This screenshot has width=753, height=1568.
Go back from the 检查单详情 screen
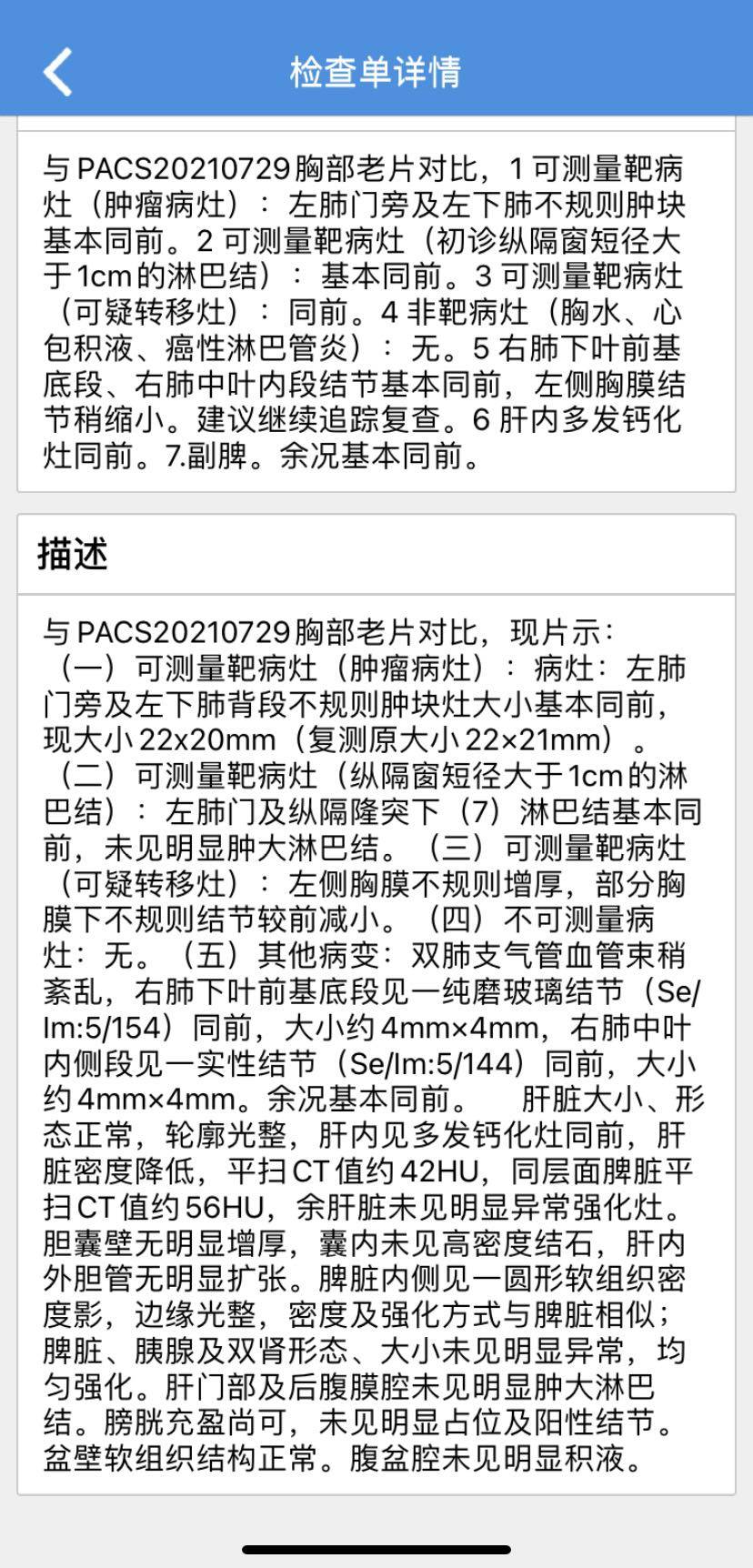coord(57,71)
